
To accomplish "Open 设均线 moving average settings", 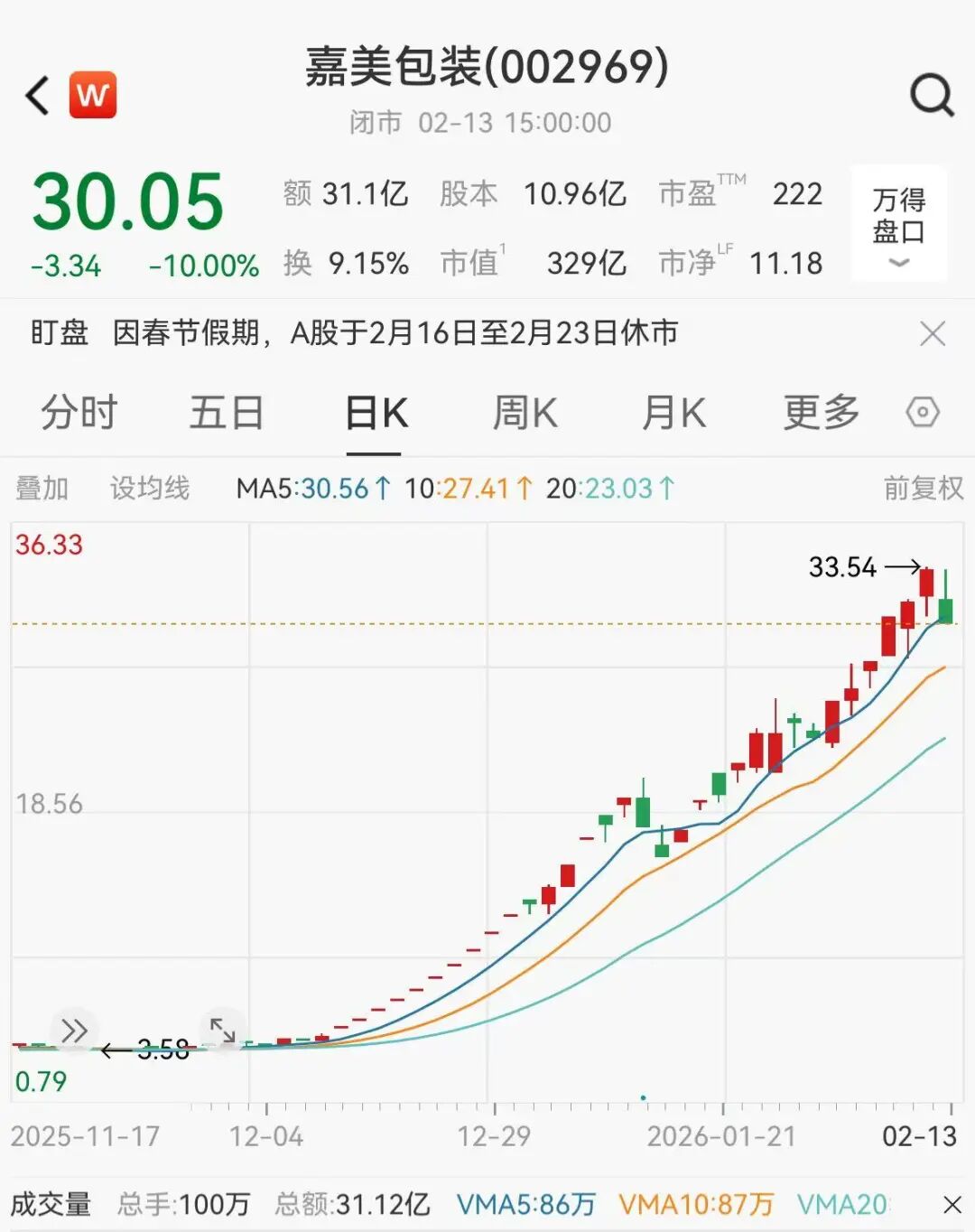I will click(x=150, y=489).
